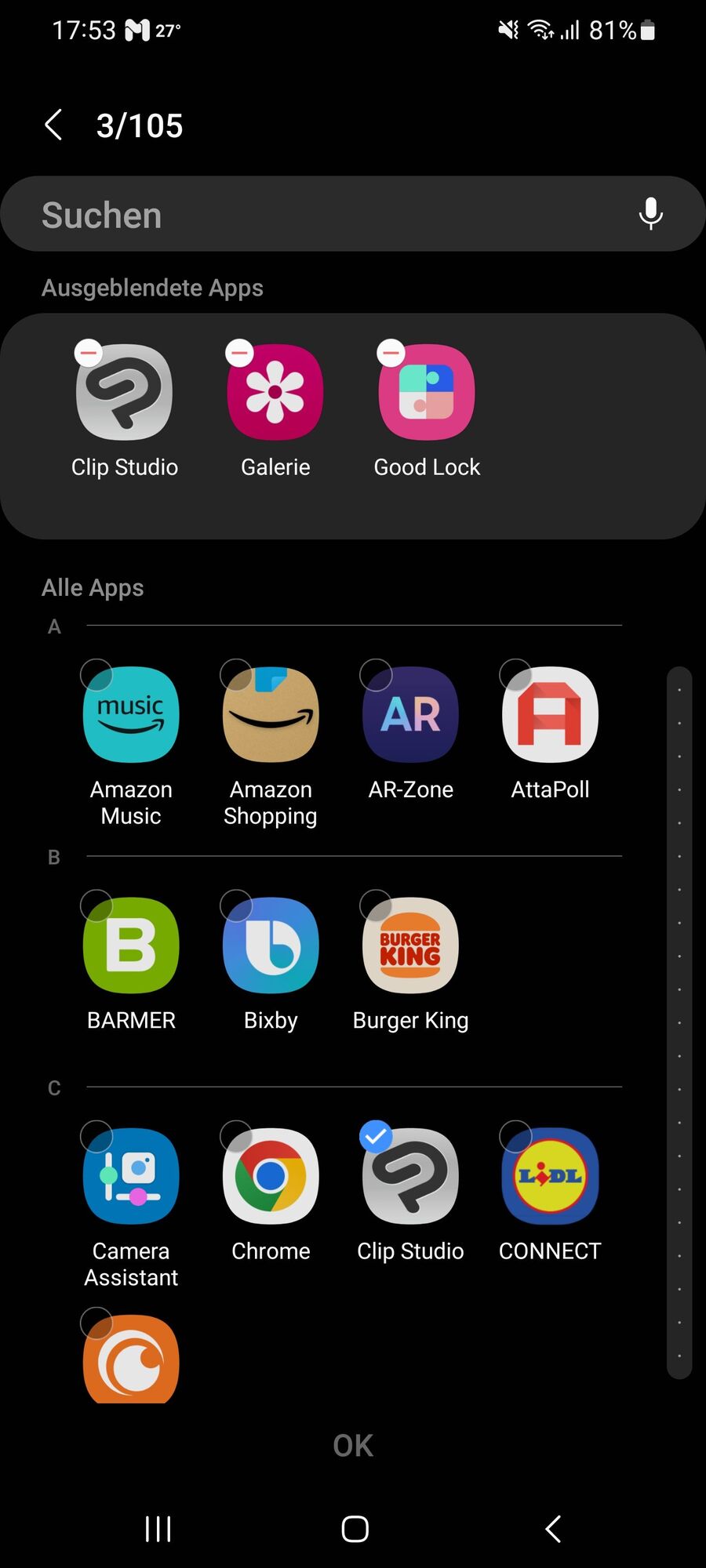Unhide the Good Lock app
This screenshot has width=706, height=1568.
(391, 354)
